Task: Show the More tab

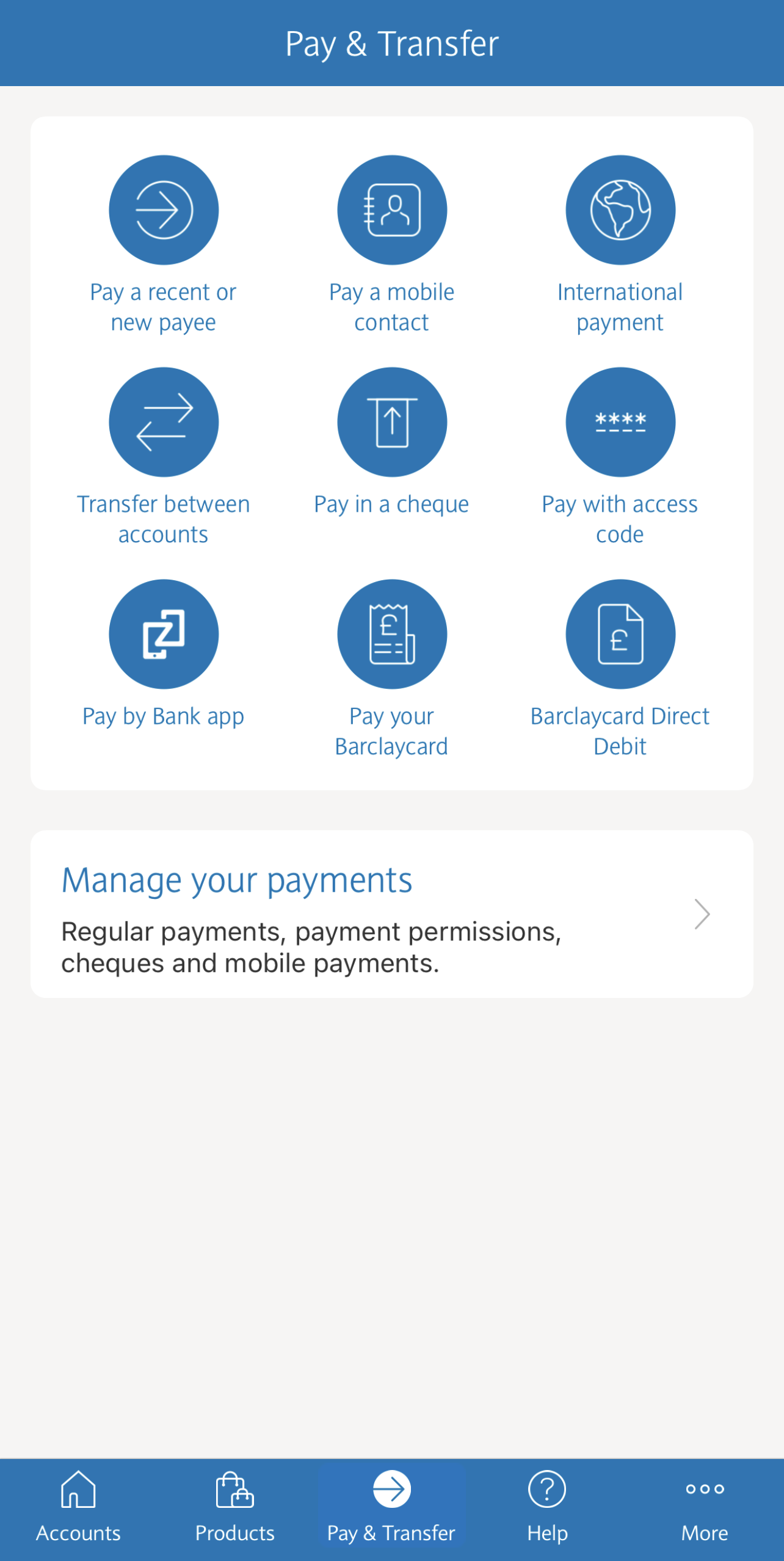Action: 705,1508
